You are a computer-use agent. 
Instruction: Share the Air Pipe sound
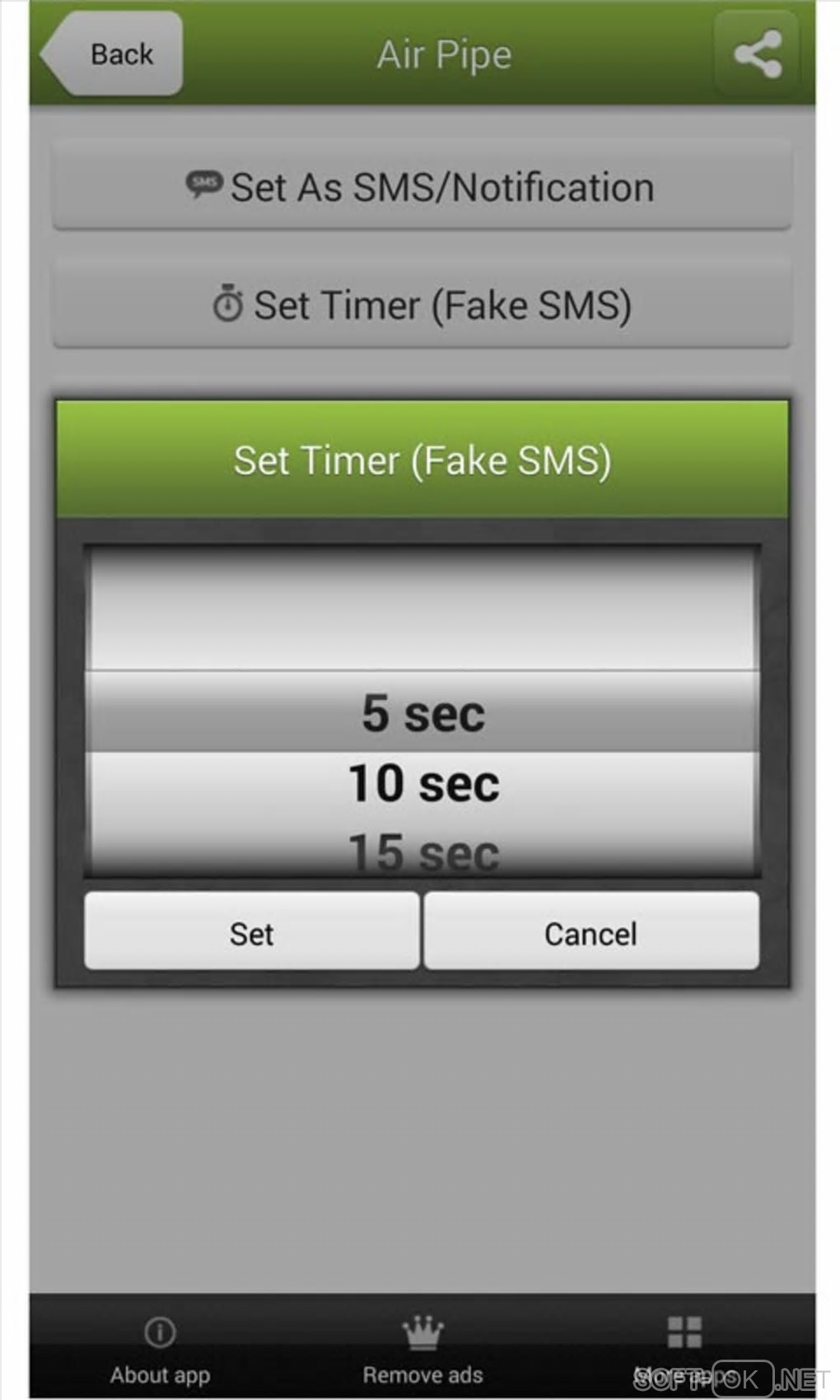757,54
